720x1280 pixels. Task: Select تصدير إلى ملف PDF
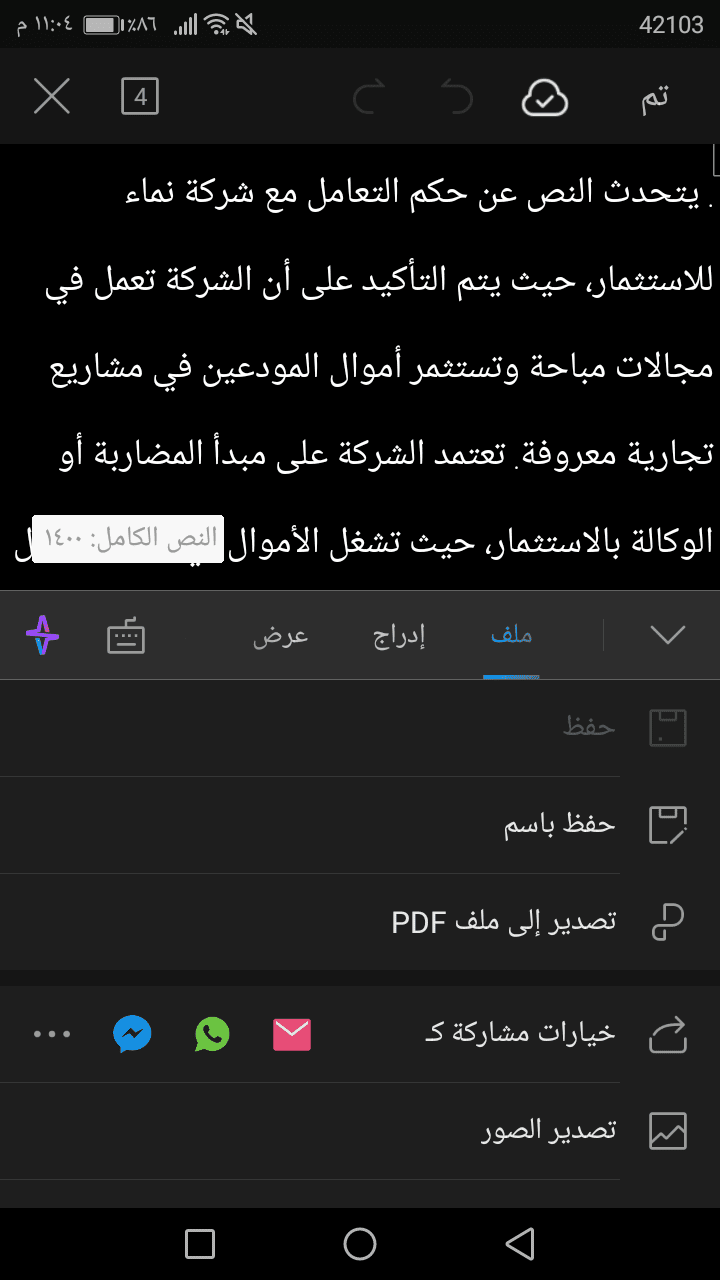click(x=310, y=921)
